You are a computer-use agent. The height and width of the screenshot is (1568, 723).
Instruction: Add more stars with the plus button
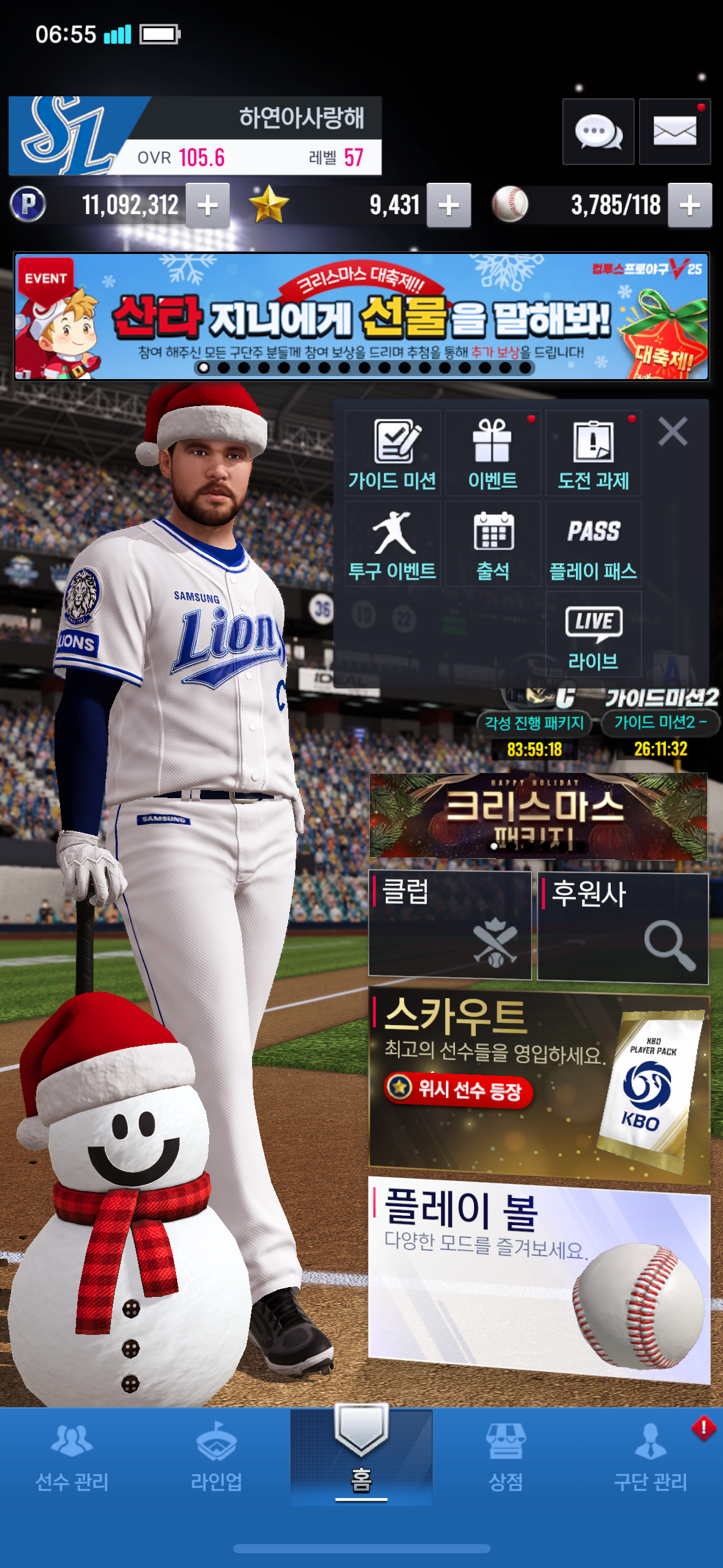(448, 206)
